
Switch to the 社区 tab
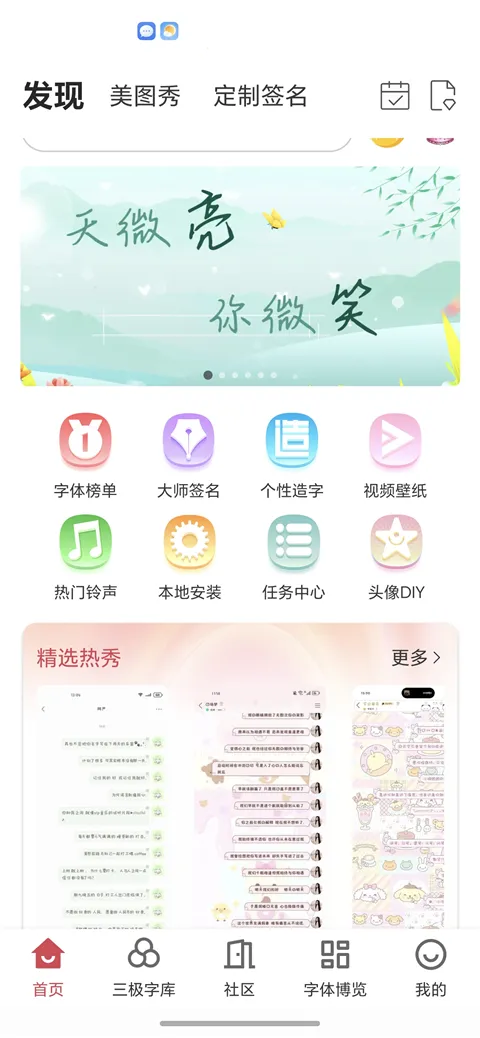[x=239, y=967]
